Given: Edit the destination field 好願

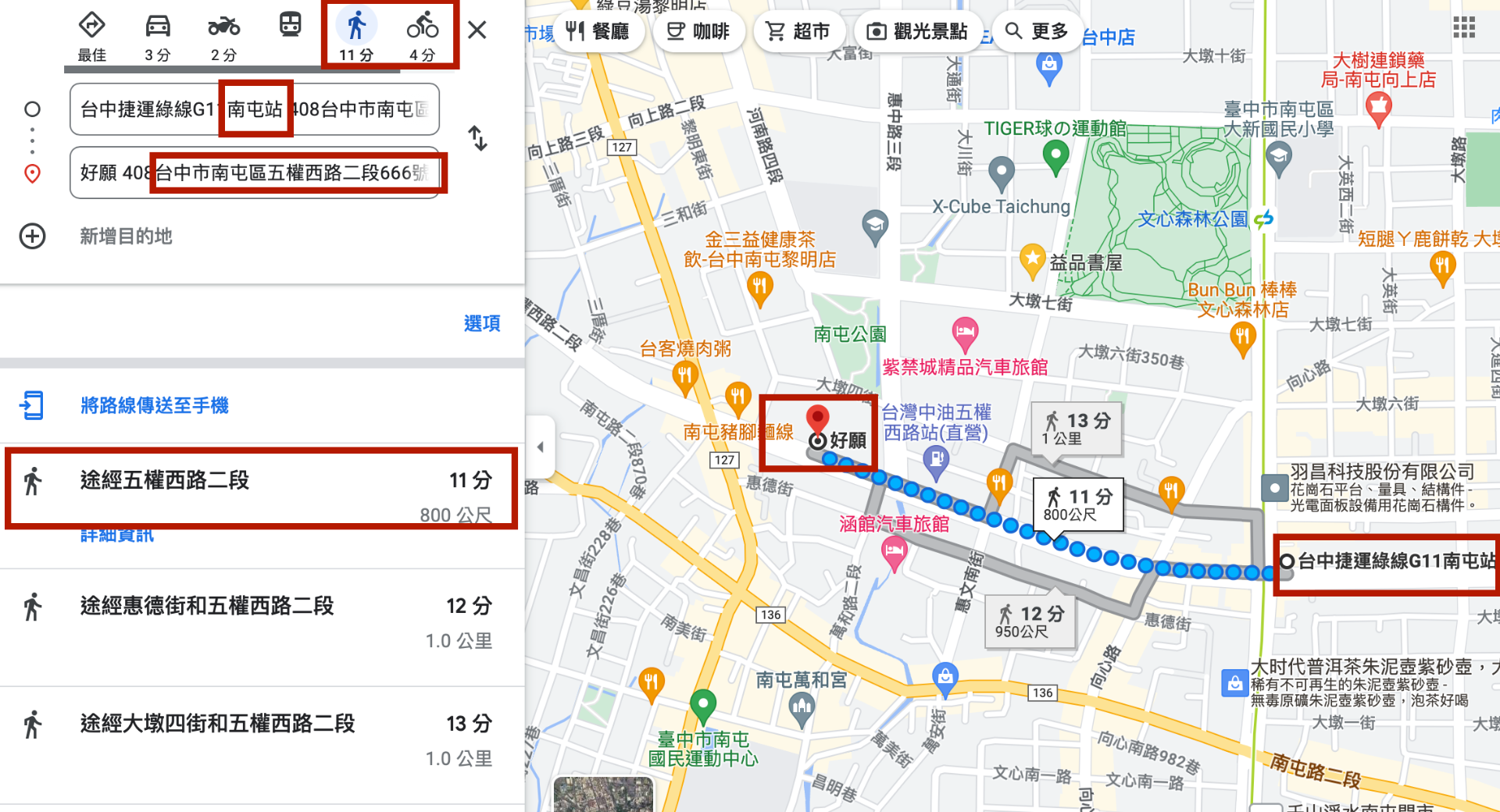Looking at the screenshot, I should point(254,173).
